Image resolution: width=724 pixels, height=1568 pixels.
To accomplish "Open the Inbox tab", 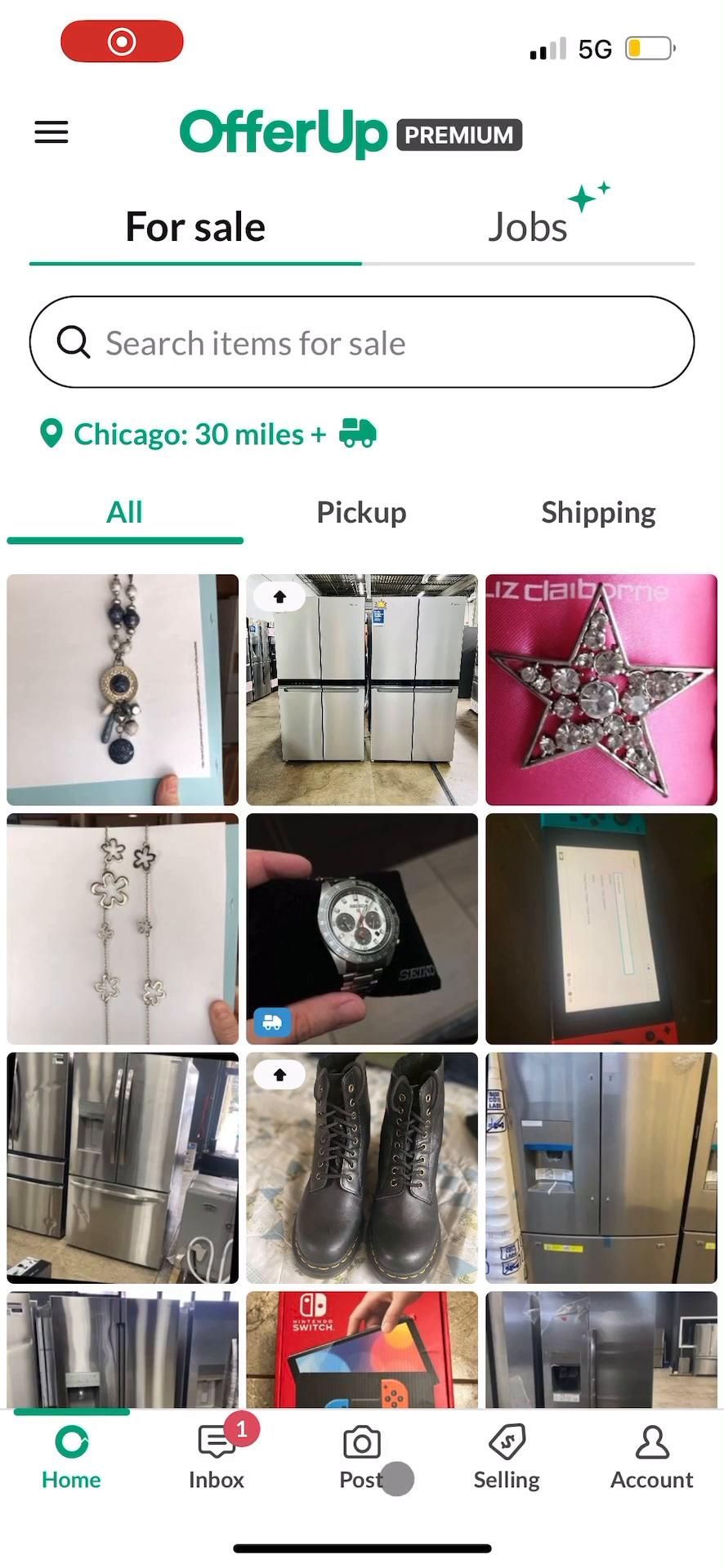I will click(217, 1459).
